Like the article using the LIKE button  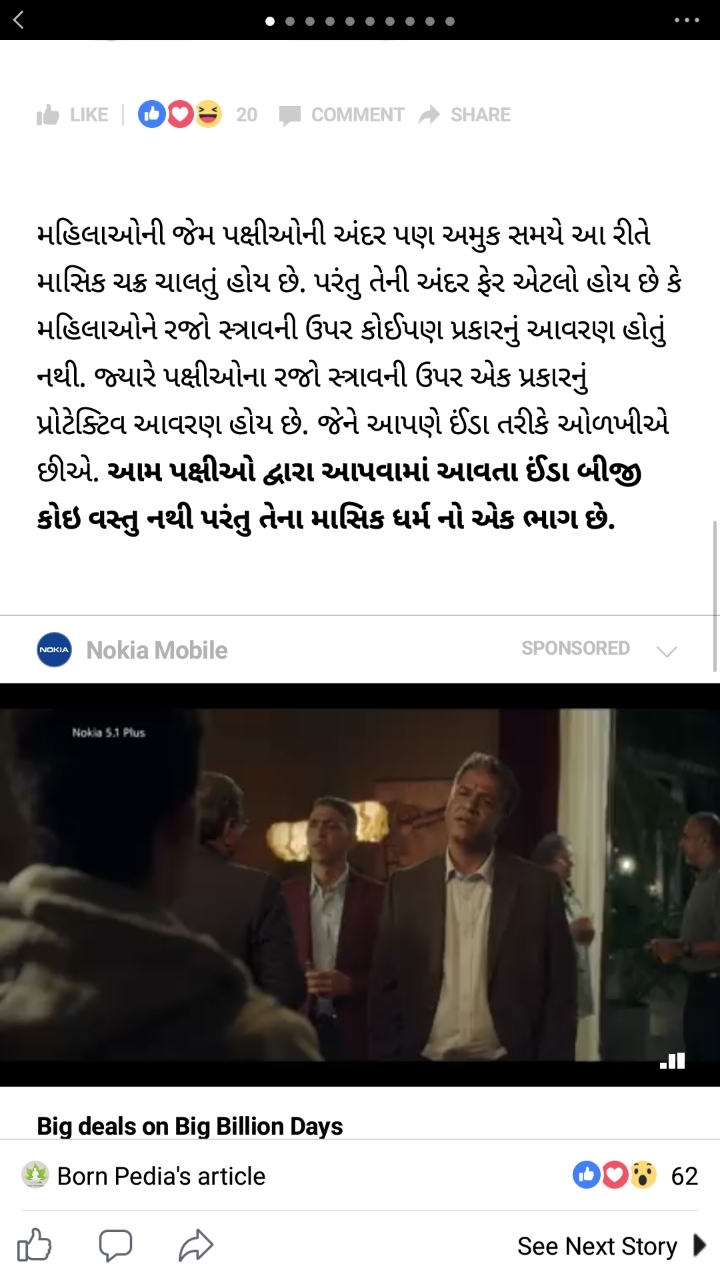coord(72,115)
